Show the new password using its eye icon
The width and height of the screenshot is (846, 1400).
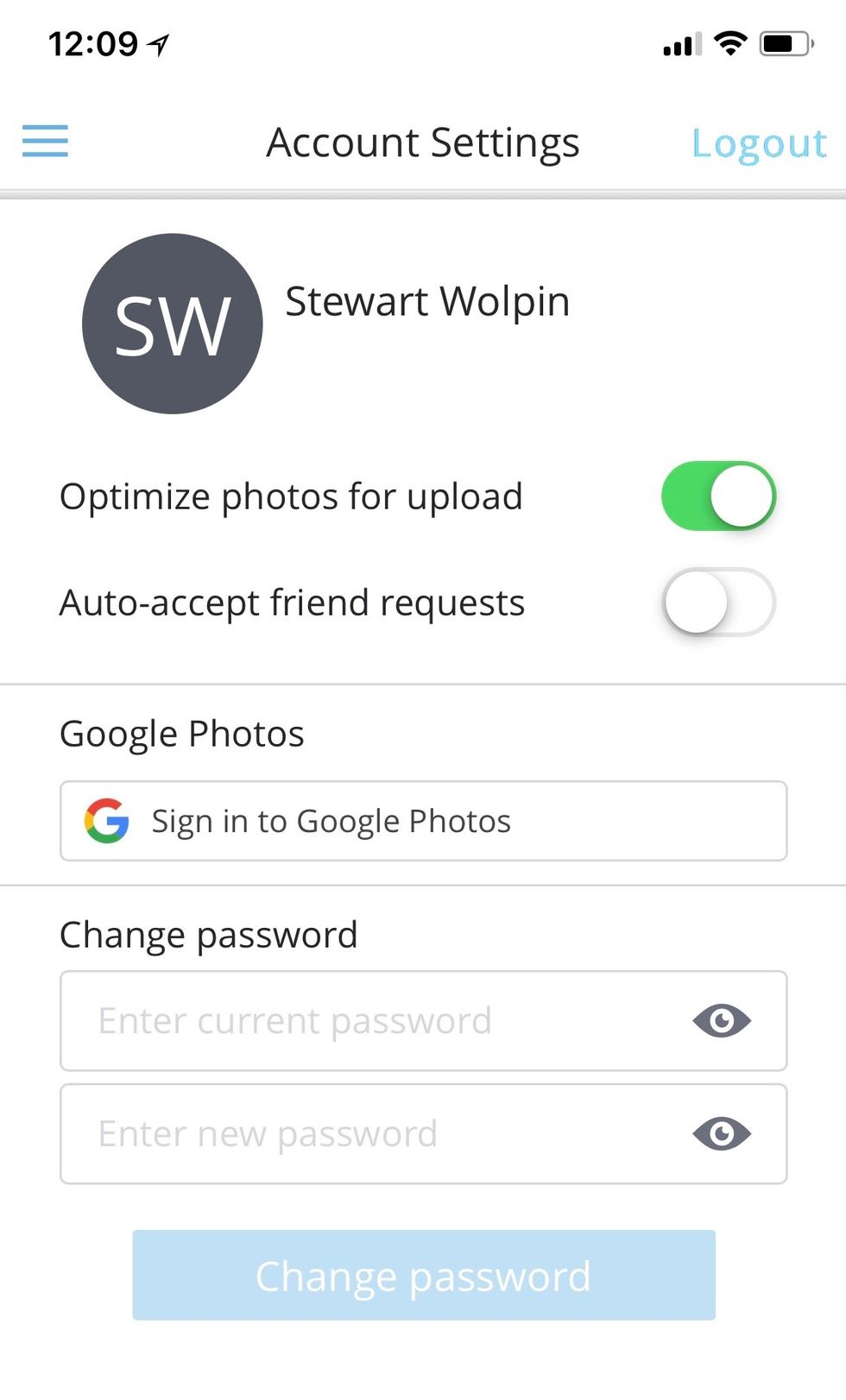(722, 1134)
